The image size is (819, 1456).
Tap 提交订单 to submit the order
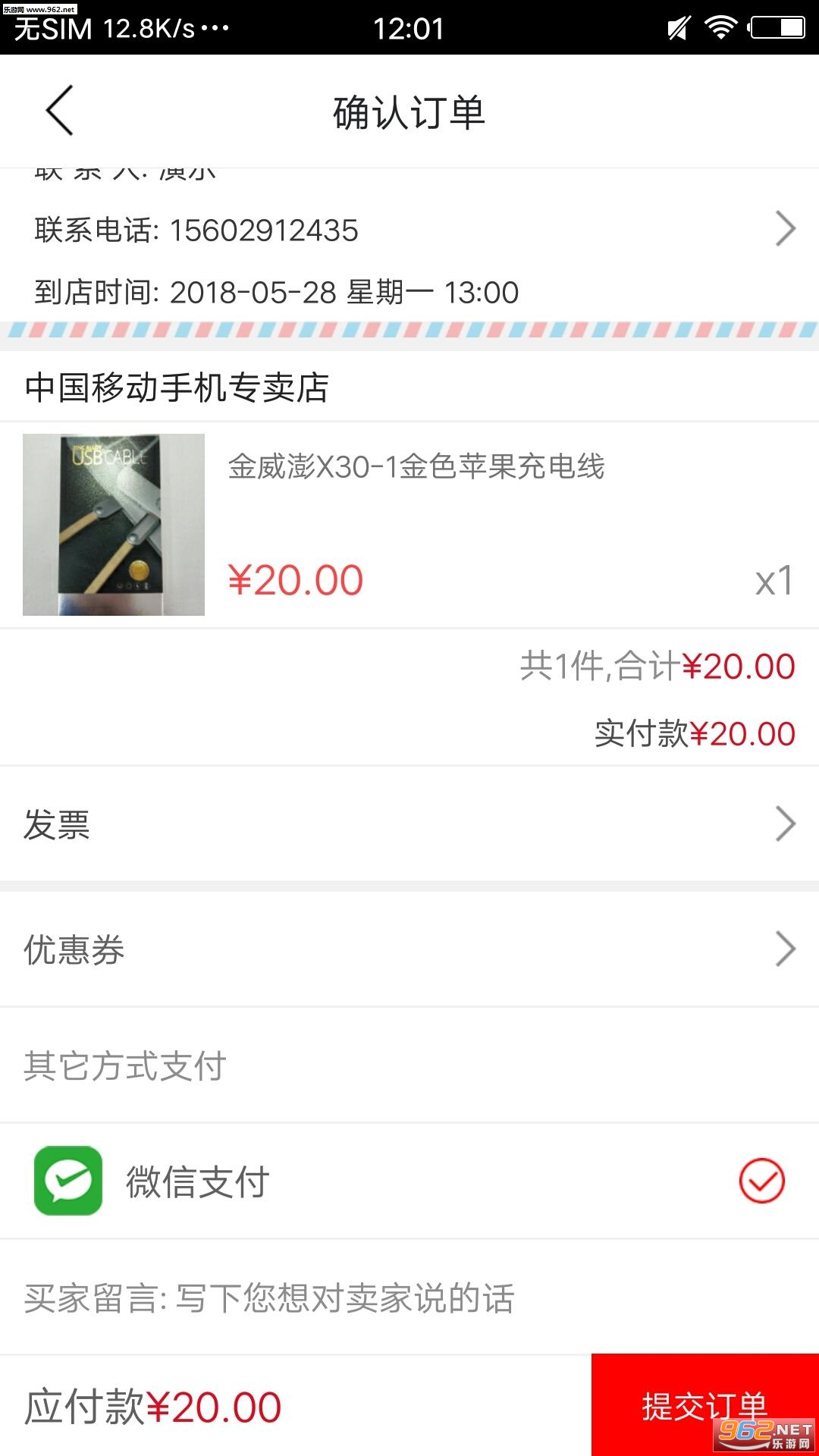704,1404
